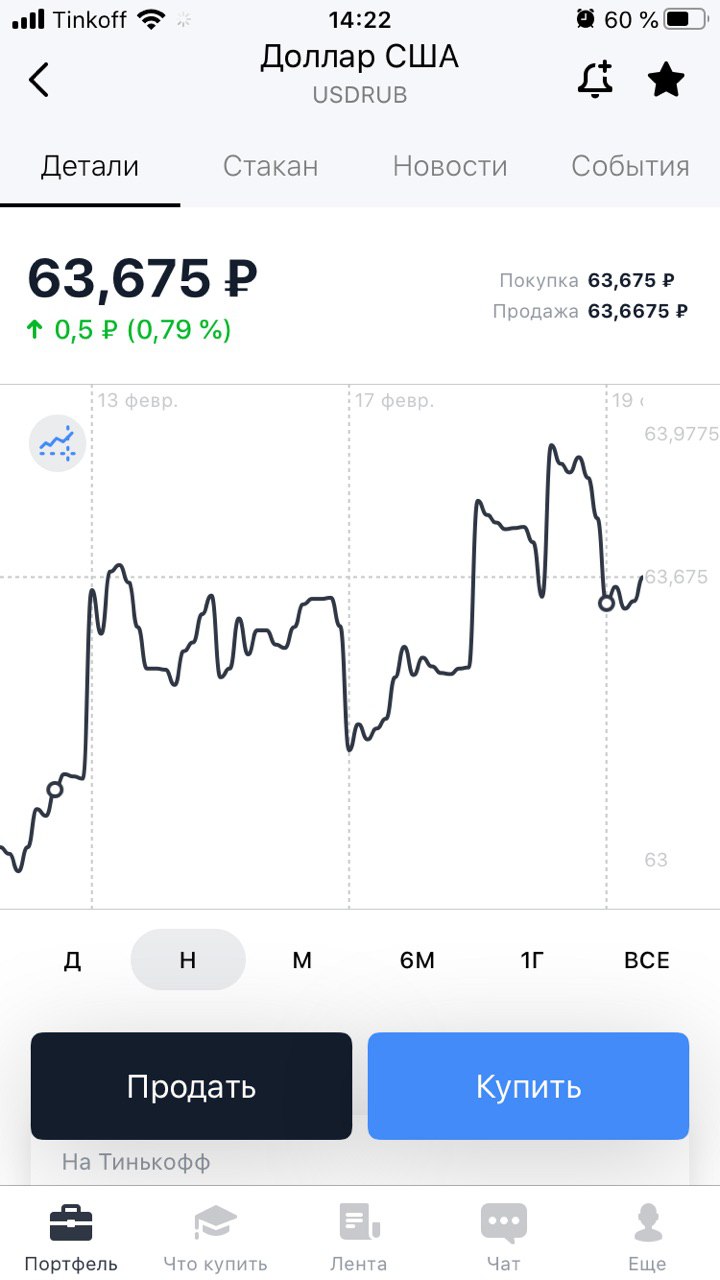Tap the Продать sell button

coord(191,1086)
